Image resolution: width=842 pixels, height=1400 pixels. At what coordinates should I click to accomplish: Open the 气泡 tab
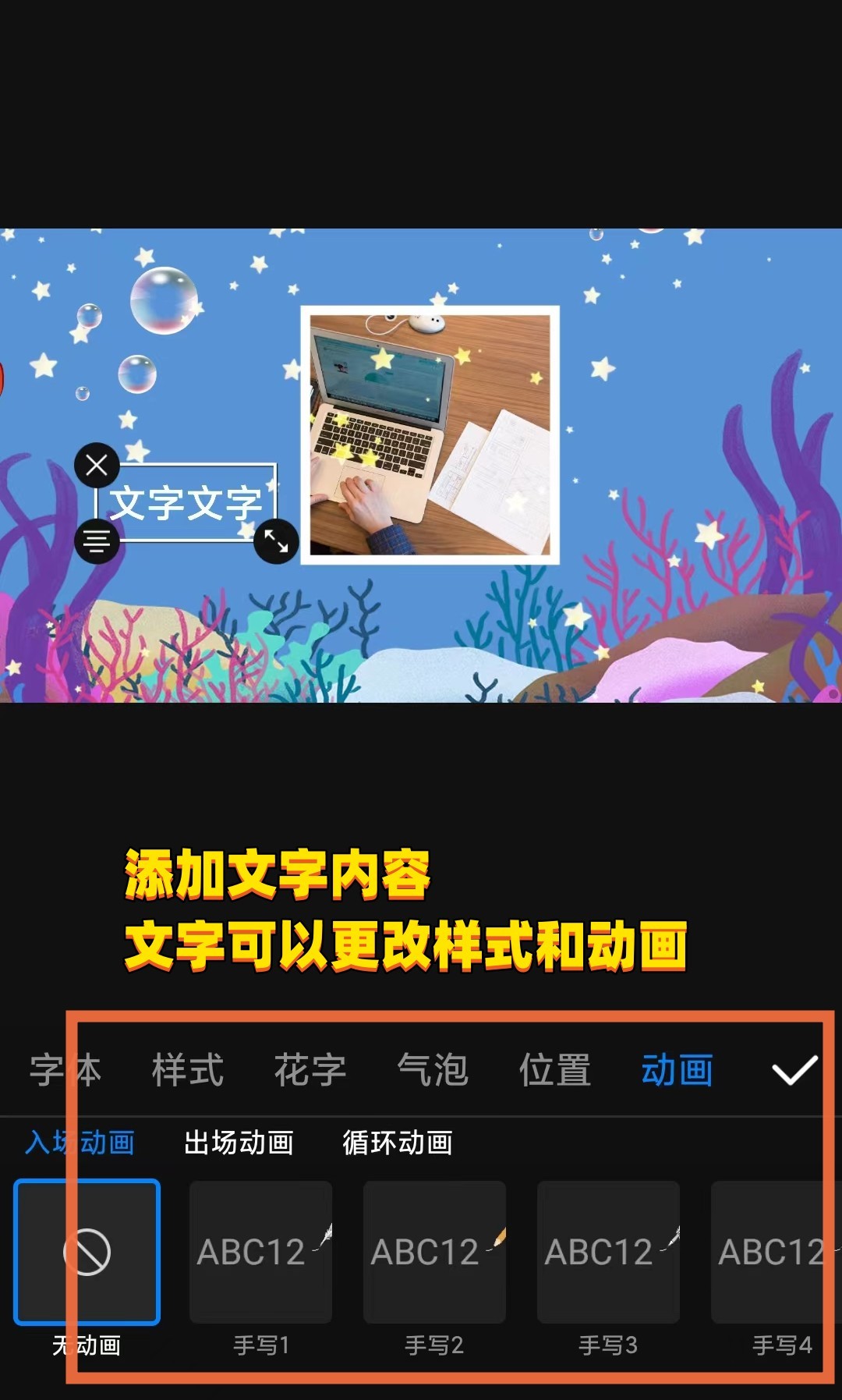click(433, 1070)
